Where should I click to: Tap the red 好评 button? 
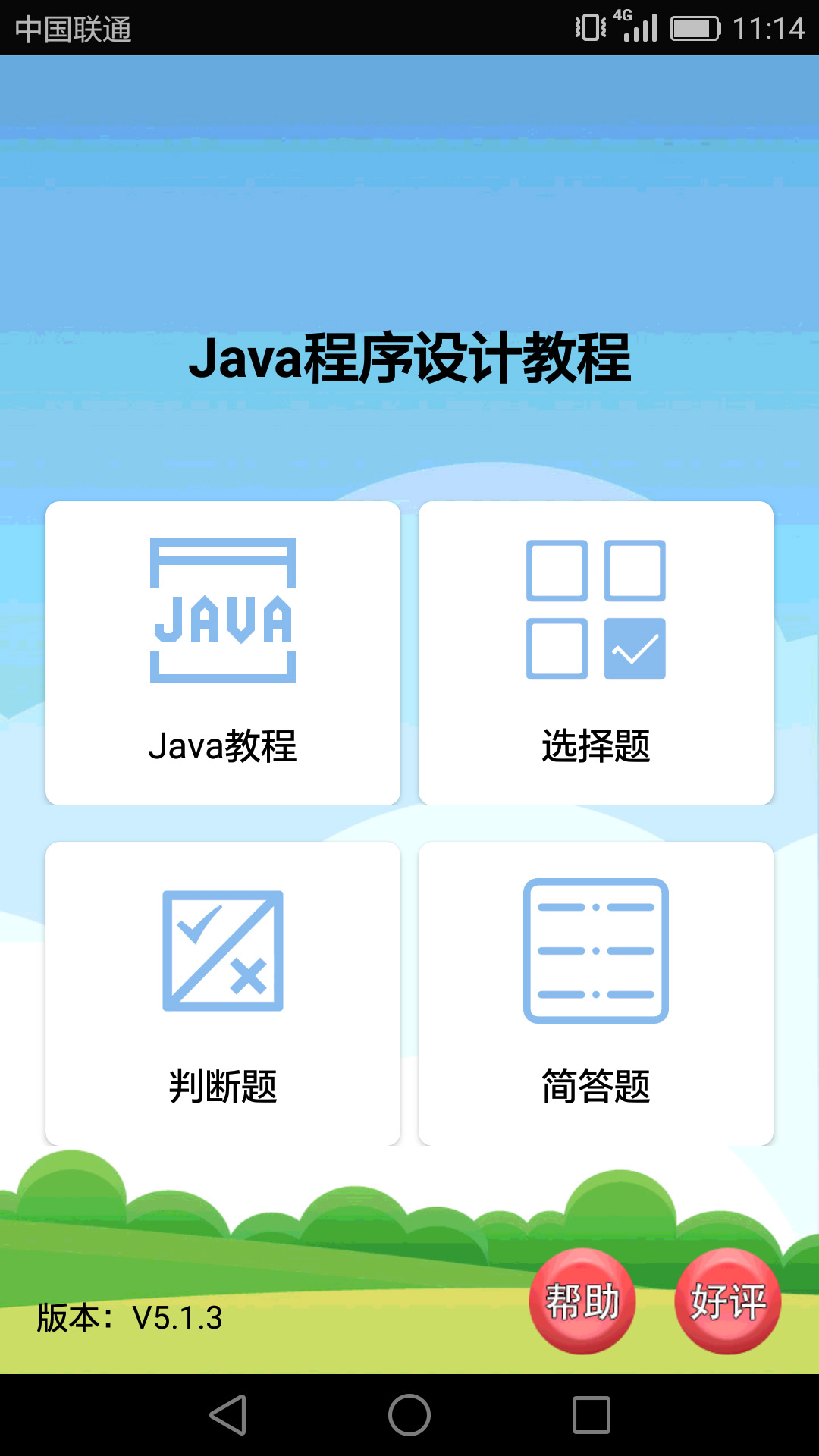728,1301
